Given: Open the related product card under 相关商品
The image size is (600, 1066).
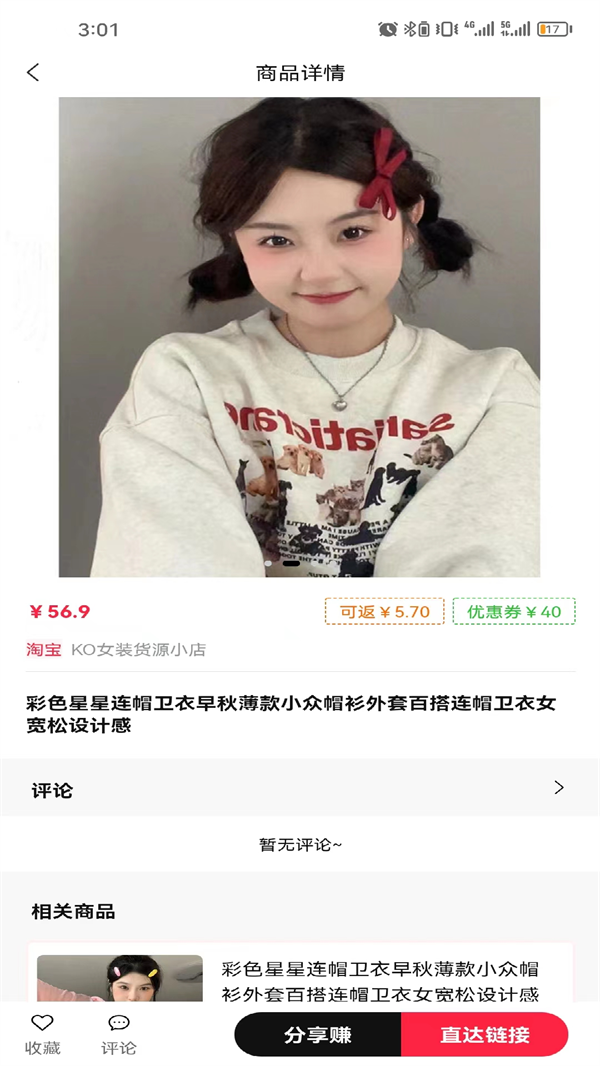Looking at the screenshot, I should (x=300, y=975).
